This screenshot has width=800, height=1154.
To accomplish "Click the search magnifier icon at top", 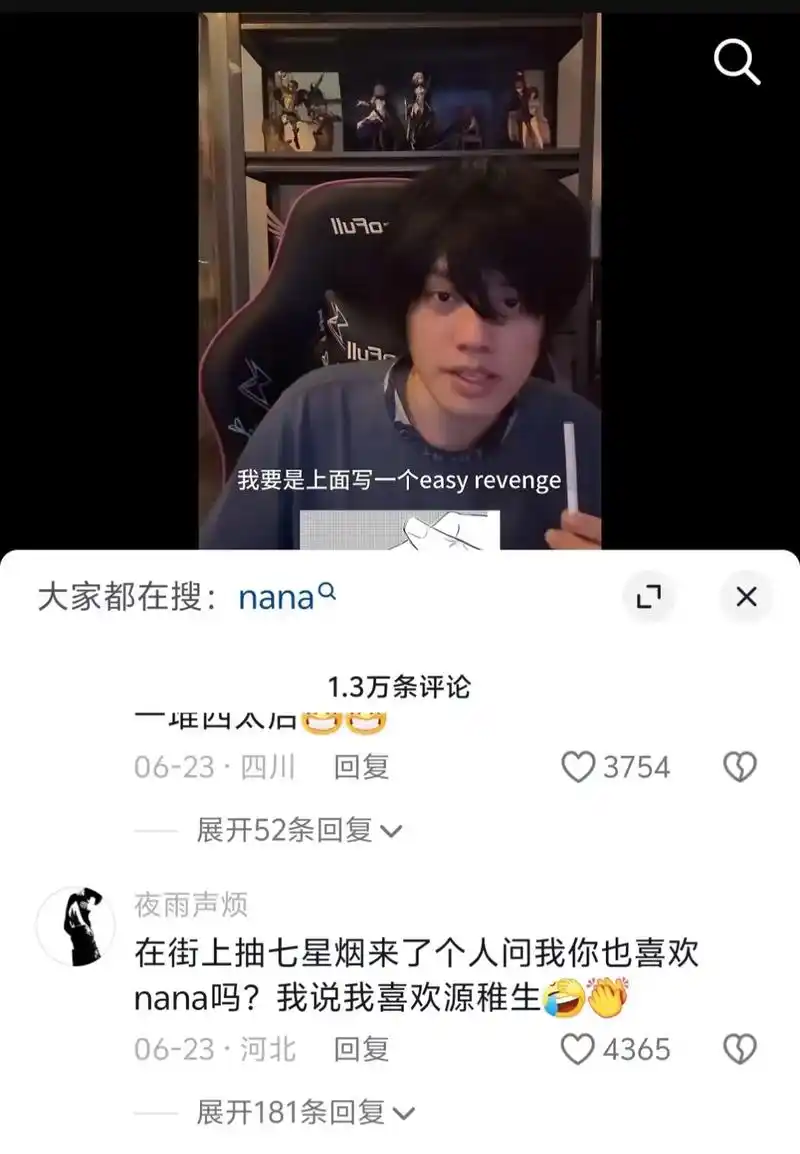I will (737, 63).
